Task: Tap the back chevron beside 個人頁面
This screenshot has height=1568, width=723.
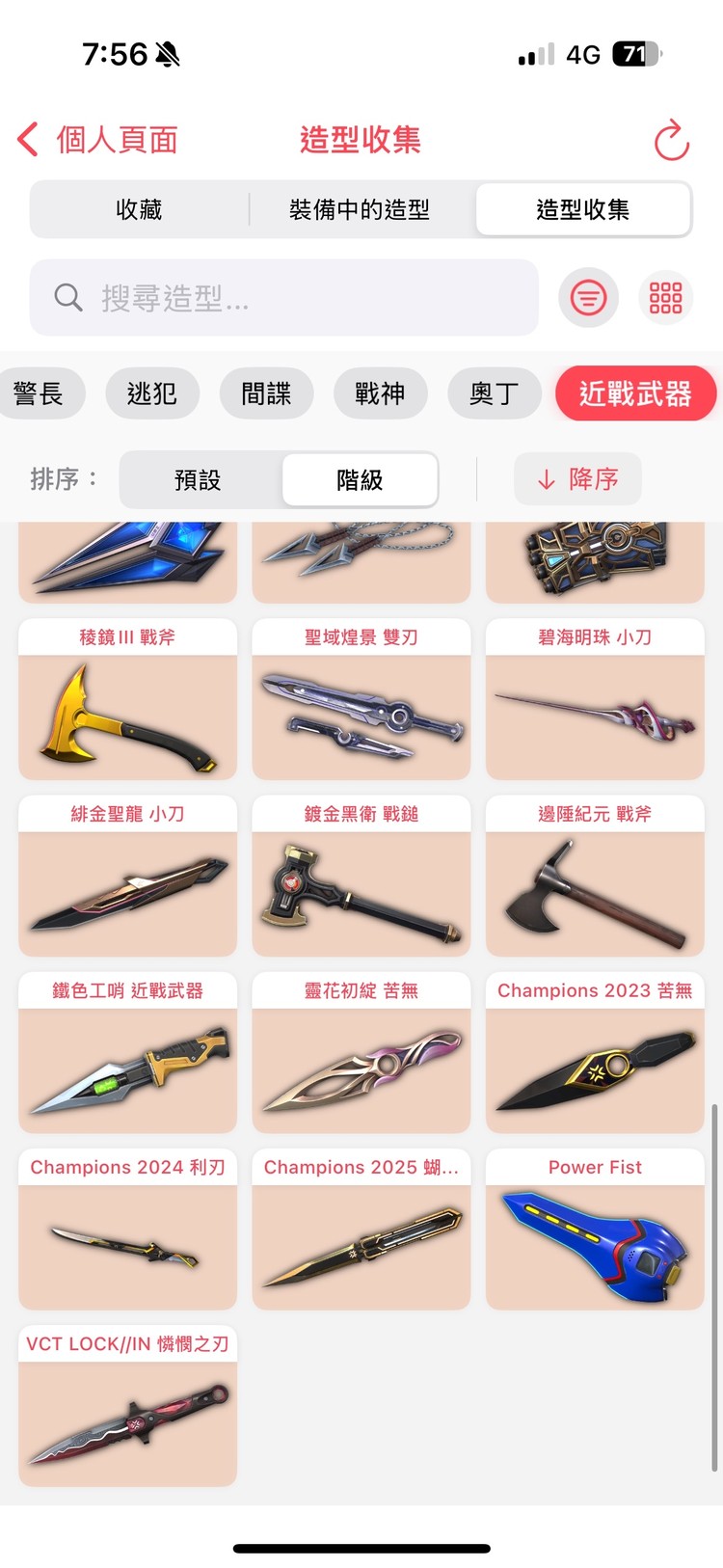Action: pyautogui.click(x=26, y=139)
